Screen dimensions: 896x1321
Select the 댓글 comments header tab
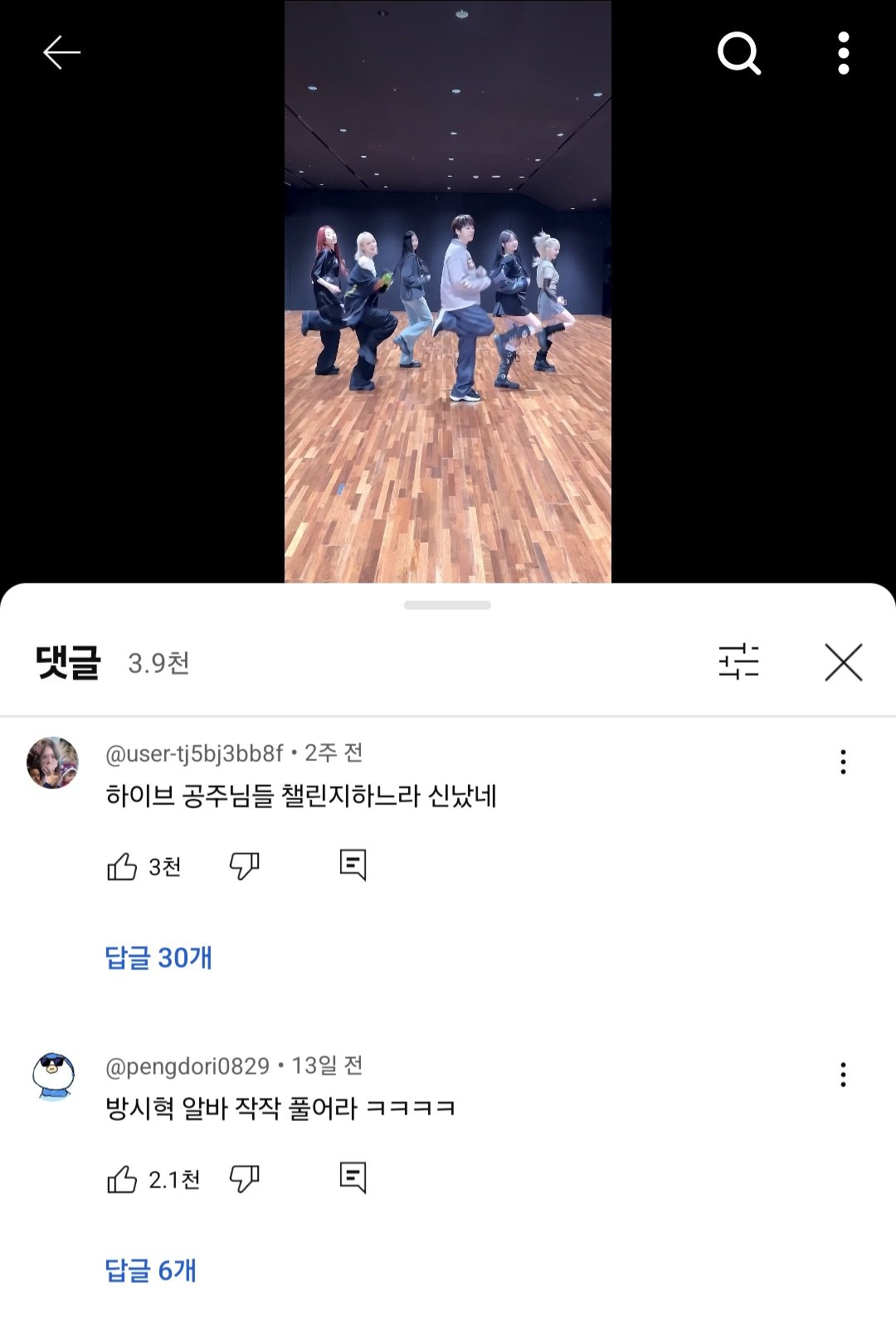[69, 660]
